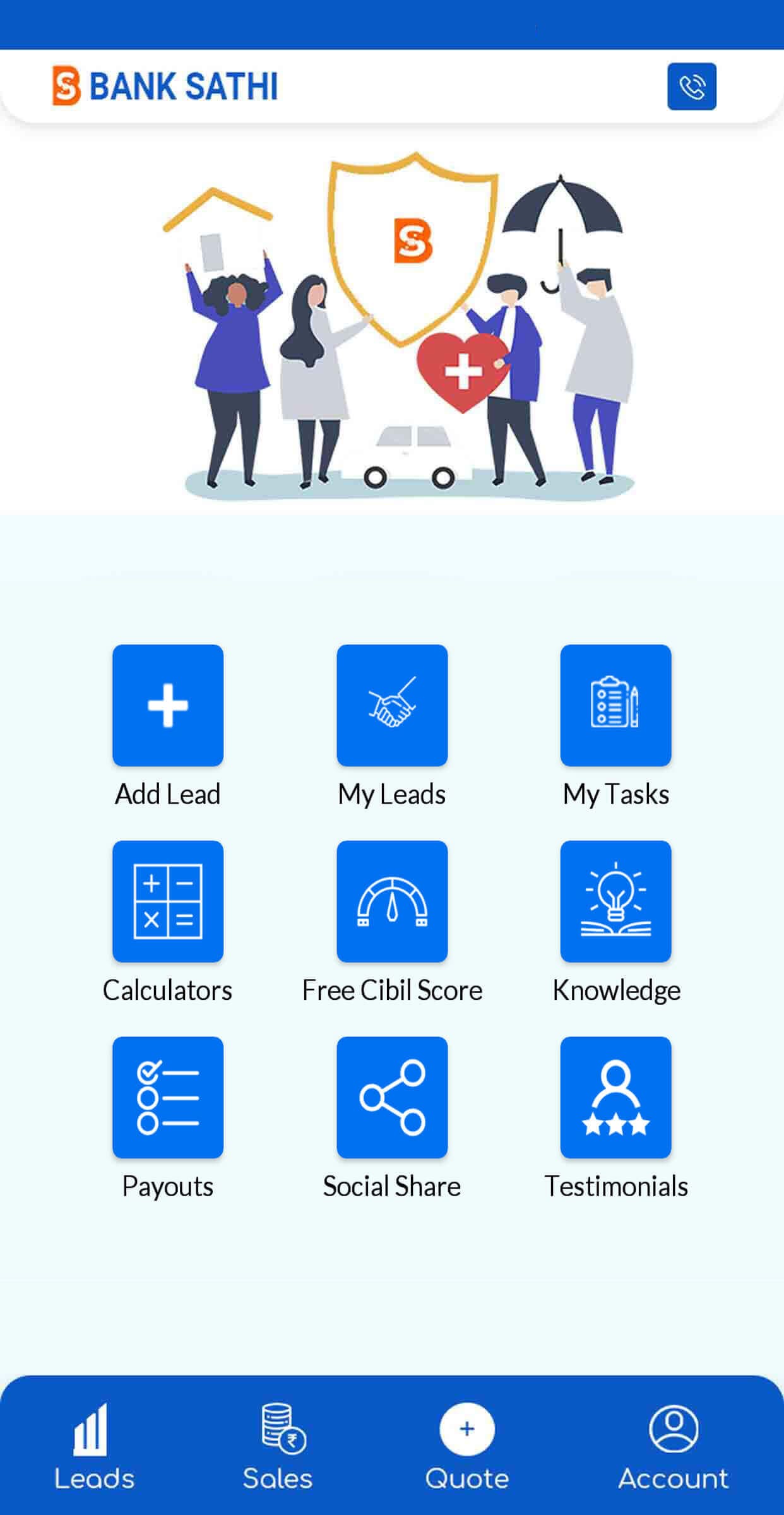Open Add Lead tile

[x=168, y=706]
